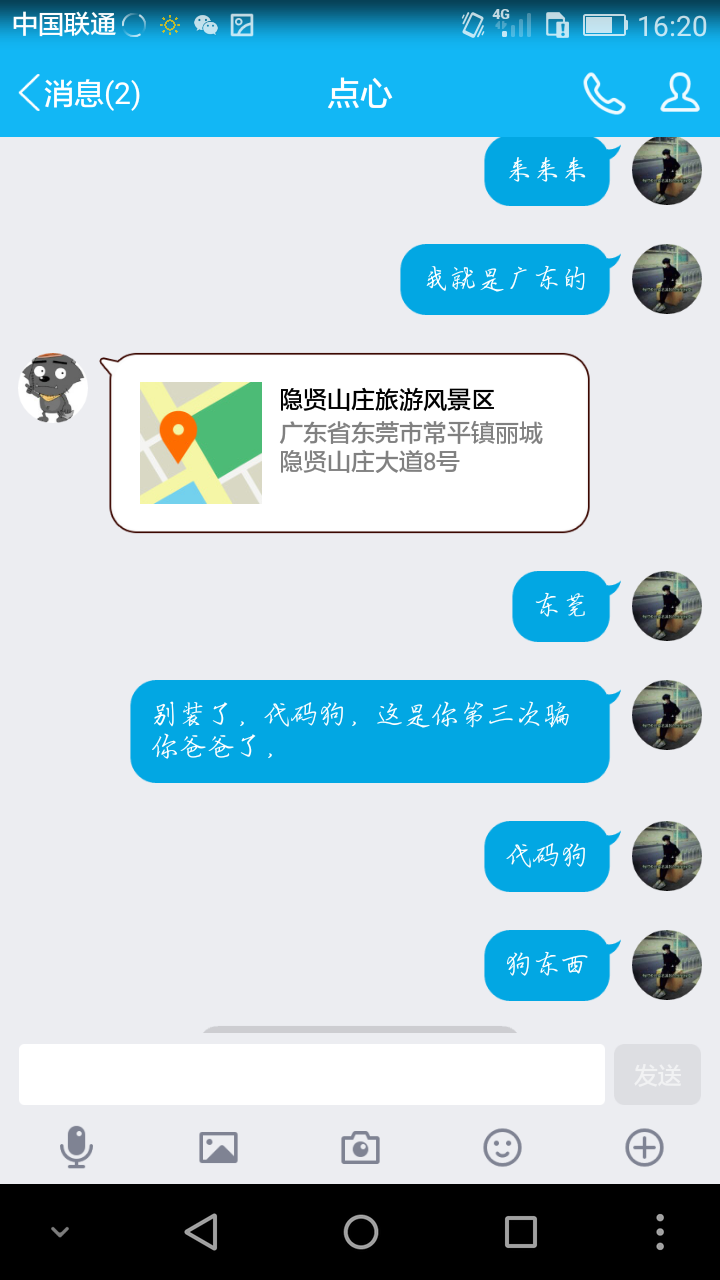Go back to the 消息 list
Viewport: 720px width, 1280px height.
(x=79, y=94)
